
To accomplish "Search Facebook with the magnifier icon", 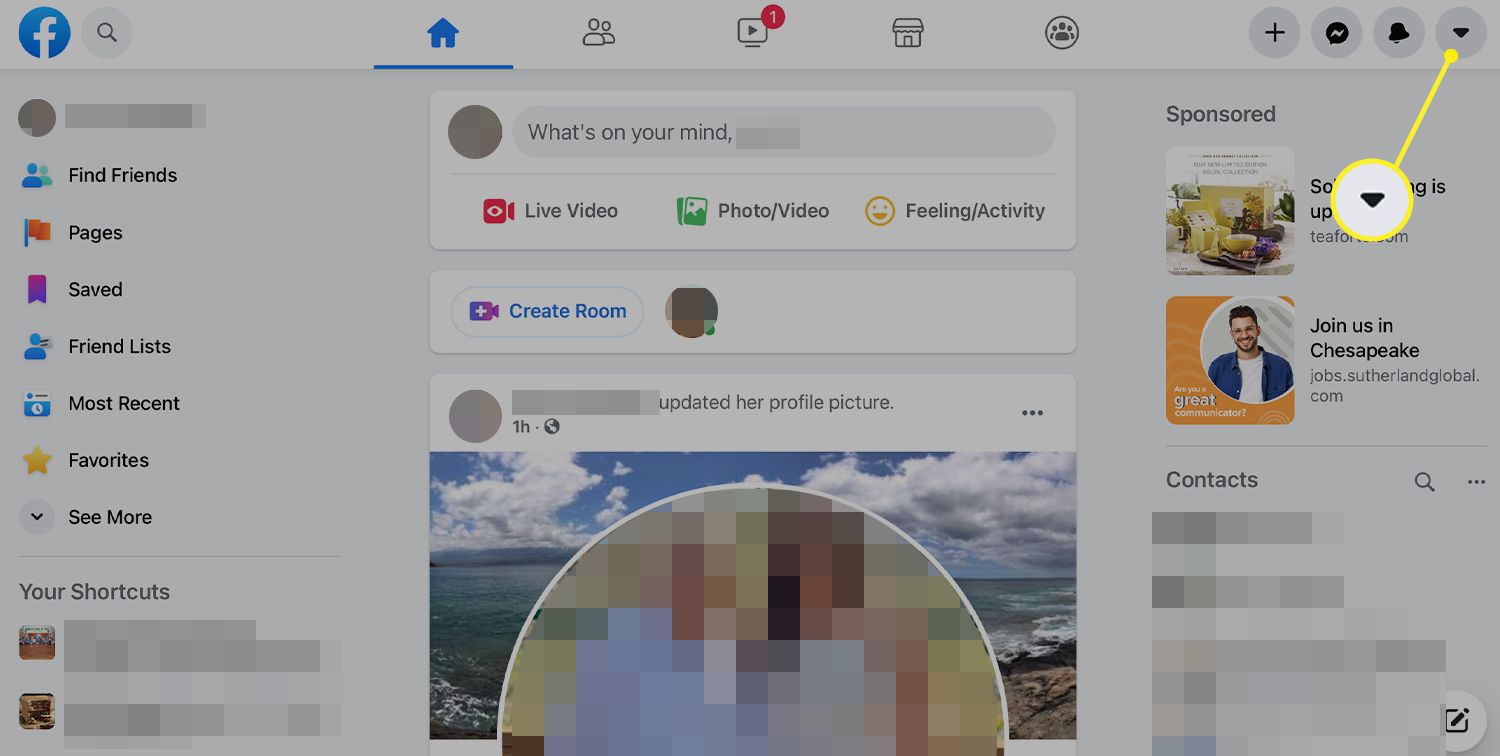I will point(107,33).
